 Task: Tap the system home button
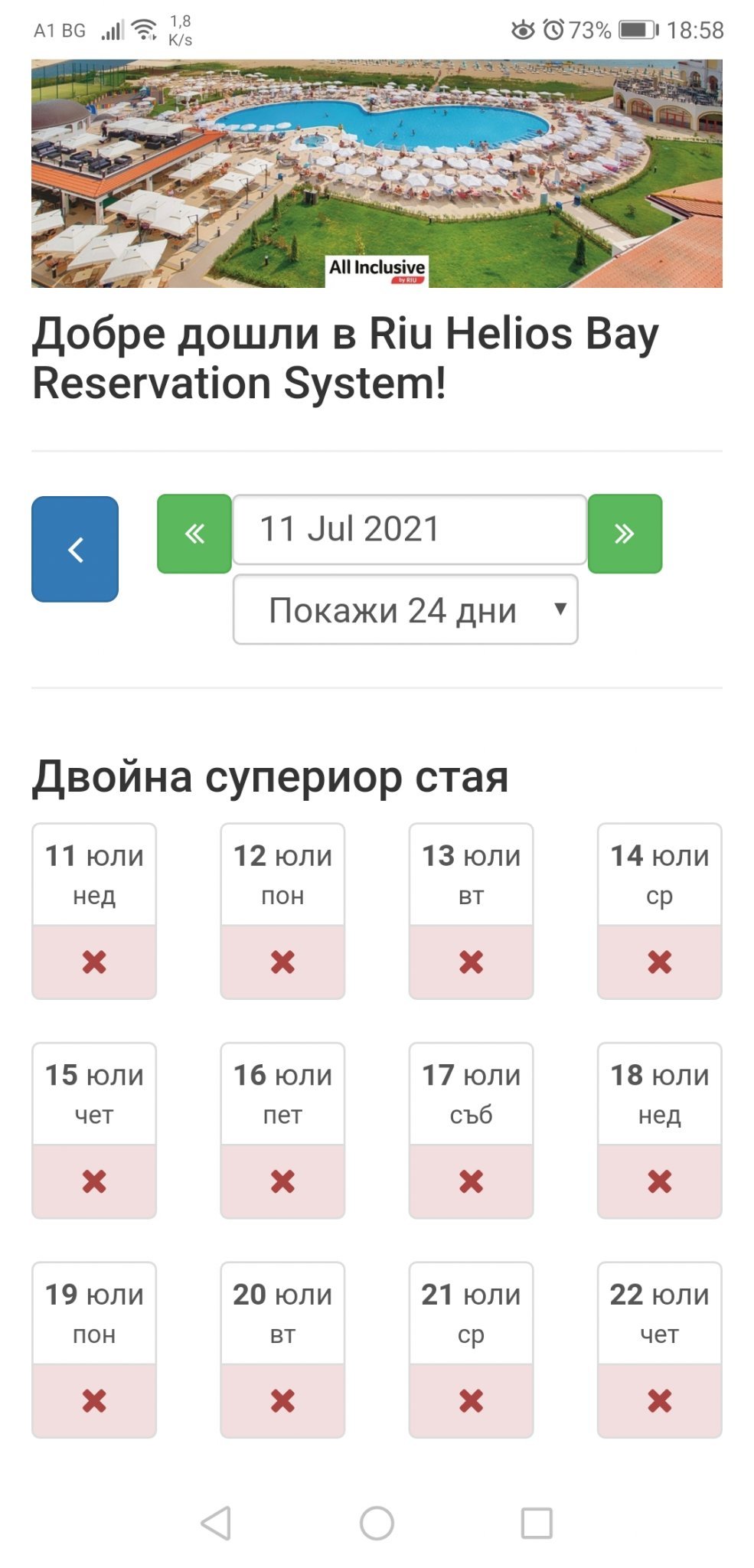pos(377,1523)
